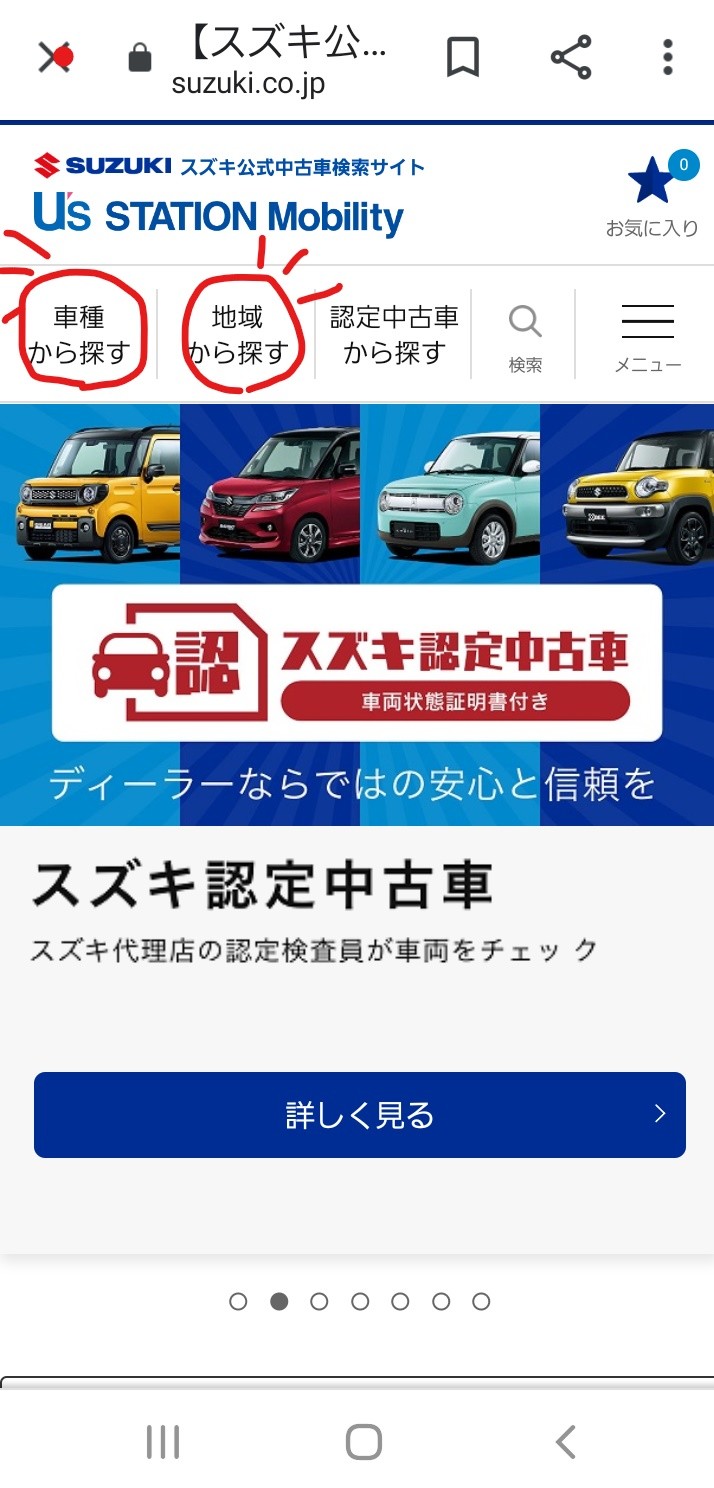Go back with system back button

point(565,1442)
